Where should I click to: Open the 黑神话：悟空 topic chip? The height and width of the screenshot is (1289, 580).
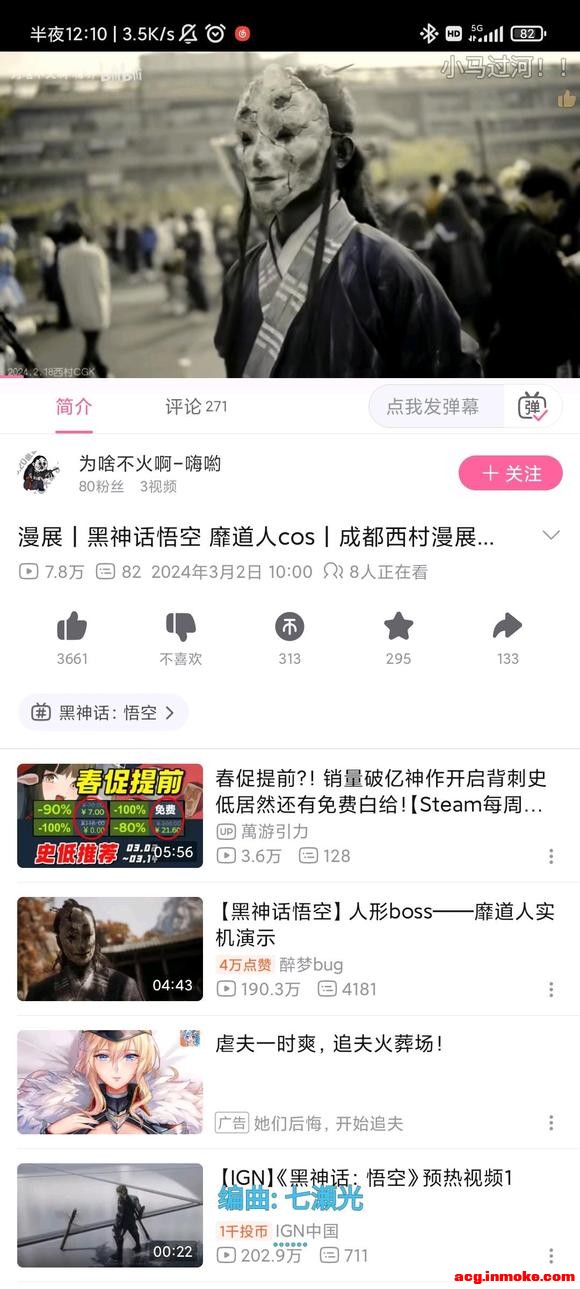(x=103, y=713)
